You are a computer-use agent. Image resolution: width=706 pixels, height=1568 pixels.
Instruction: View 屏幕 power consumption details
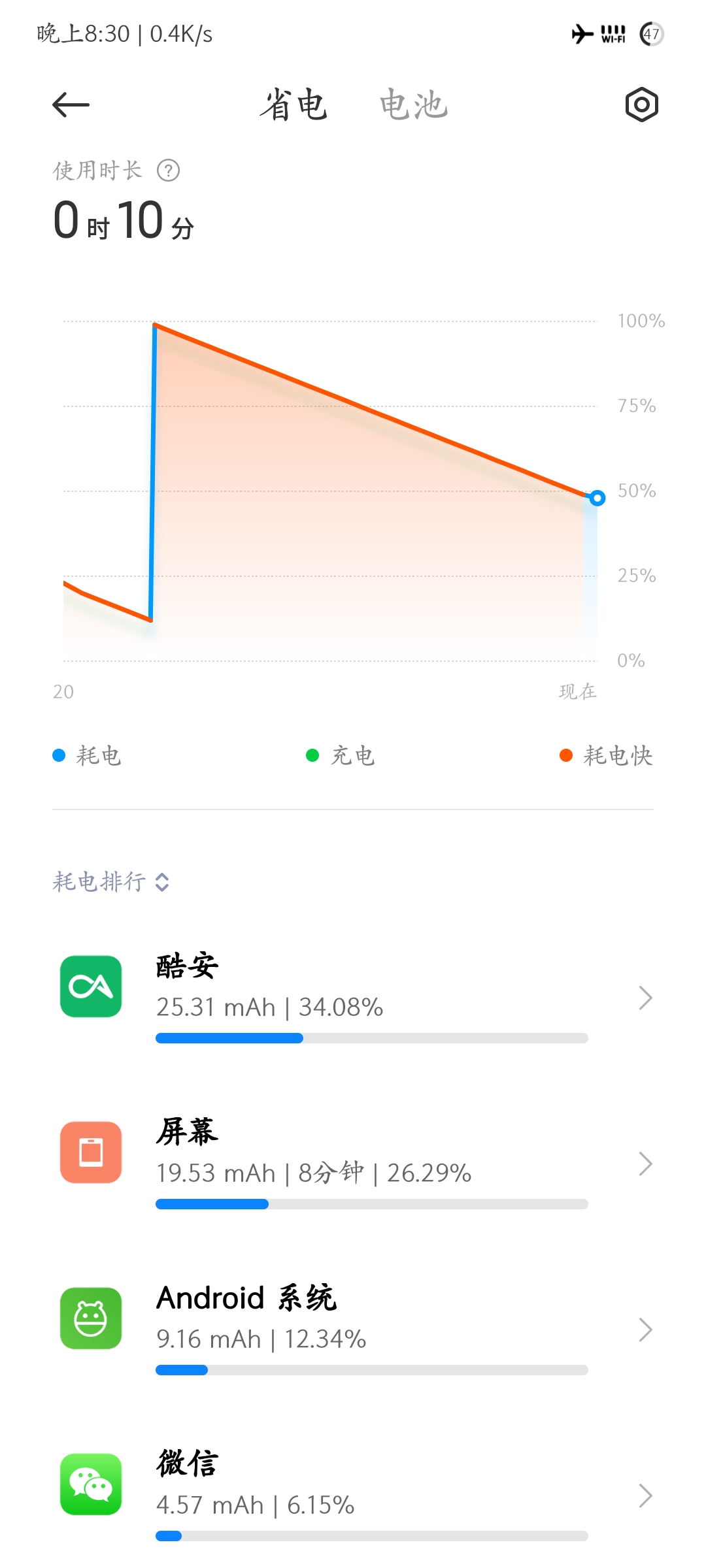(x=353, y=1163)
